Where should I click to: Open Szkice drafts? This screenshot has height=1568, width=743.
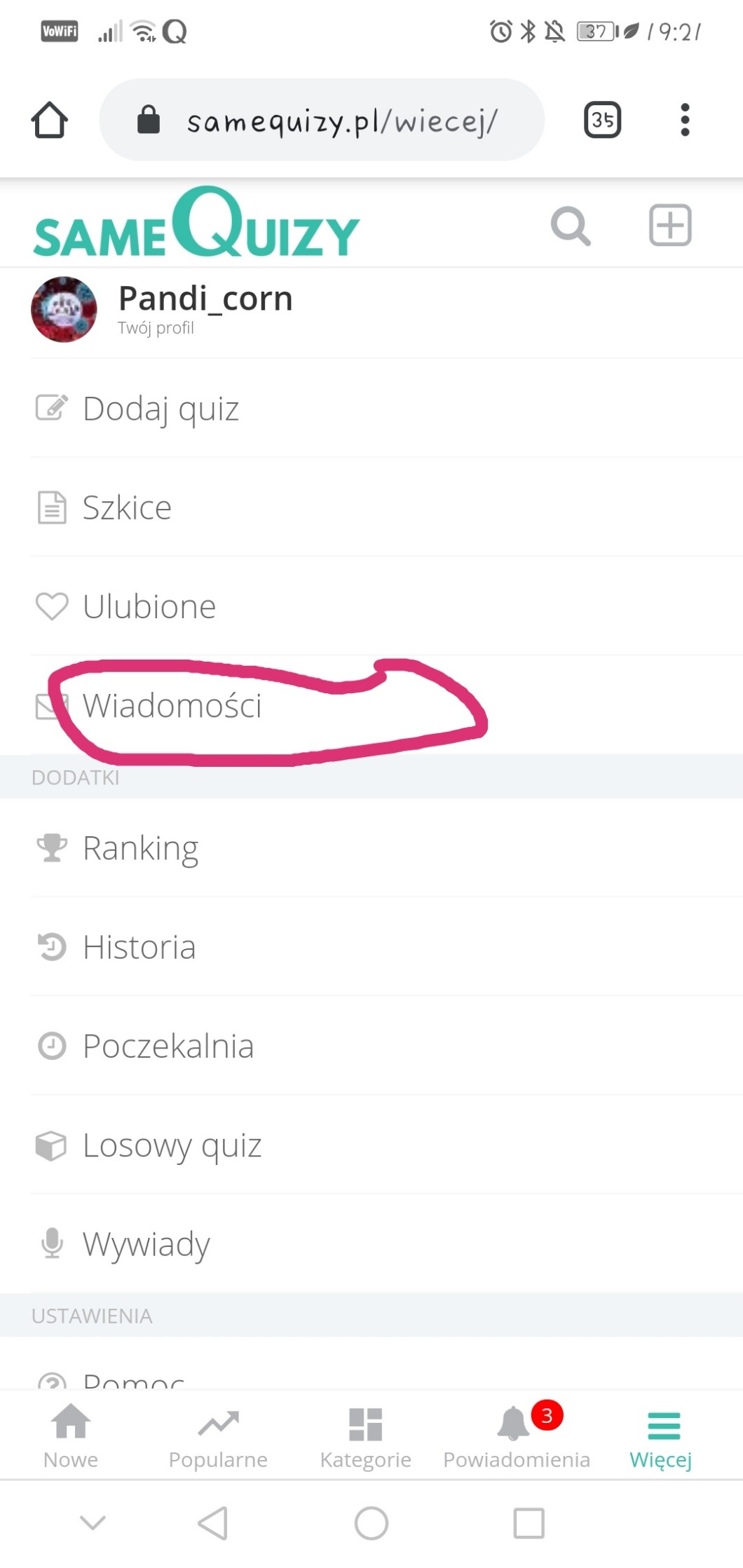127,507
